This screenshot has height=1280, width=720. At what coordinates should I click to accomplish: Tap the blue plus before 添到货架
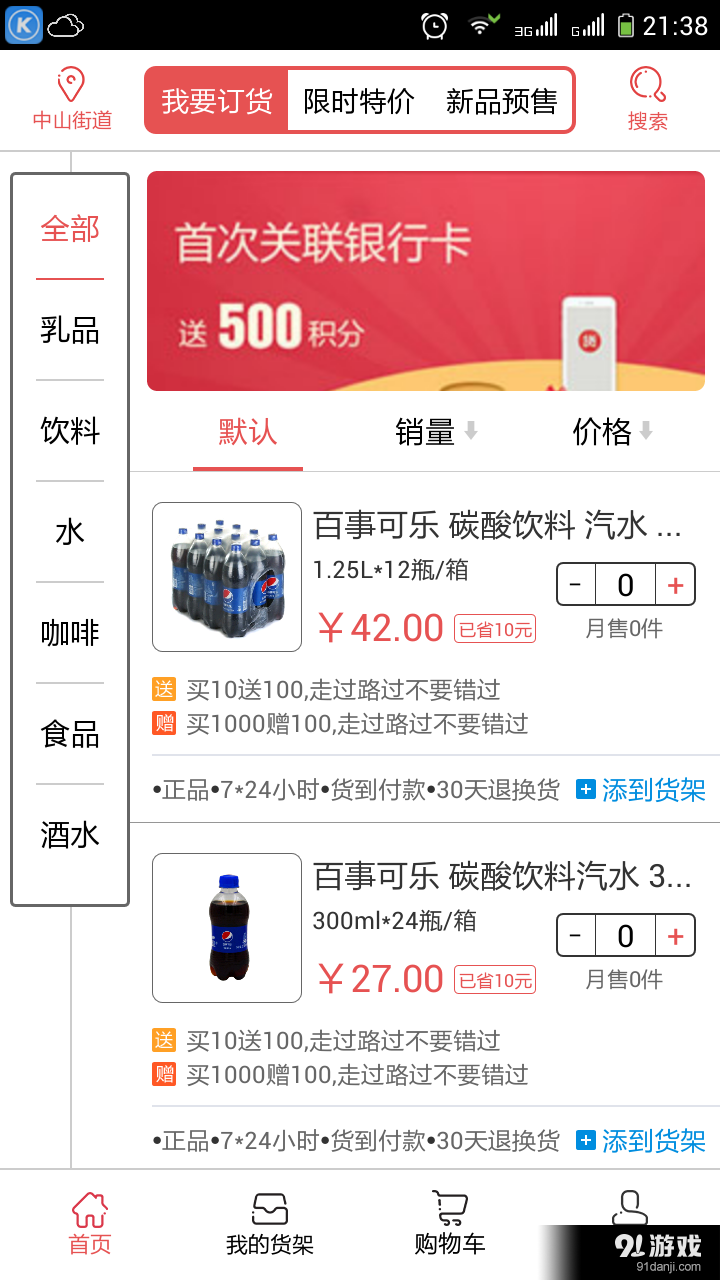pyautogui.click(x=584, y=790)
